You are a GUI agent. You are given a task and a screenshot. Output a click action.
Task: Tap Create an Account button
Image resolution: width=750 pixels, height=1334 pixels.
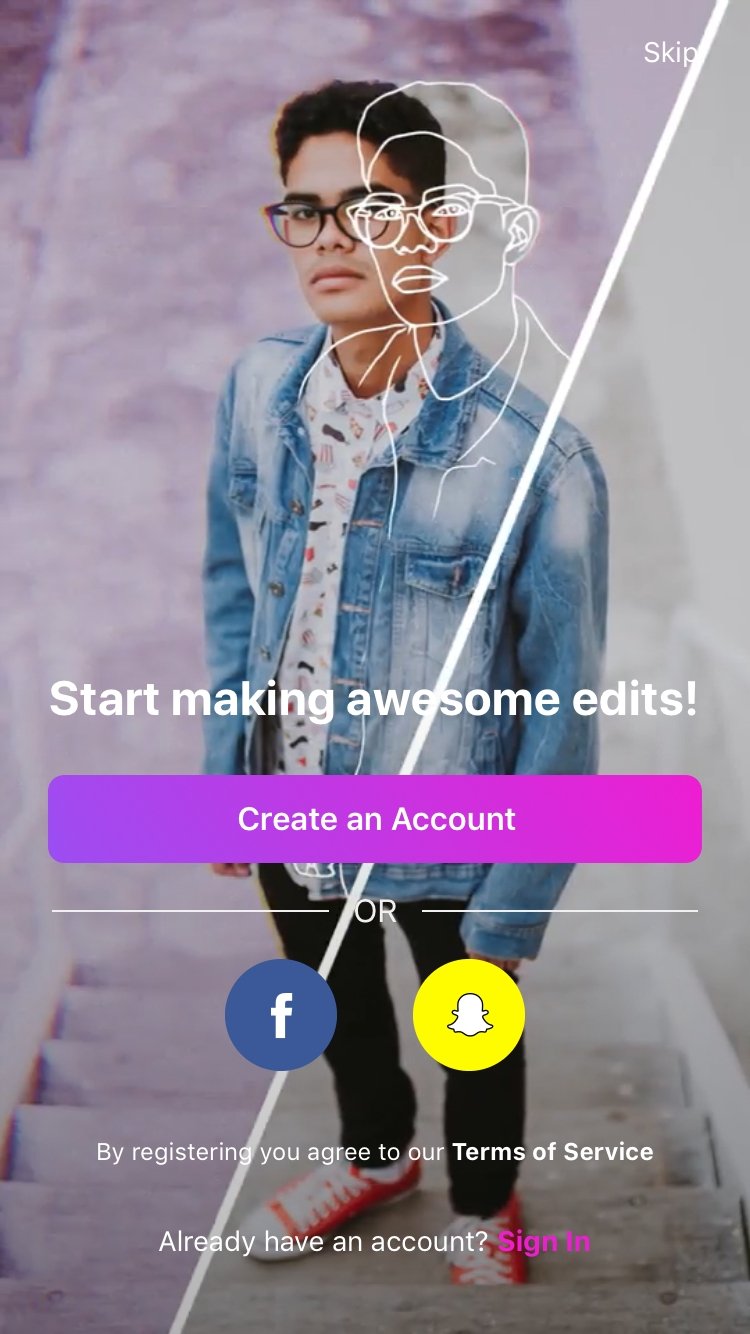click(375, 819)
